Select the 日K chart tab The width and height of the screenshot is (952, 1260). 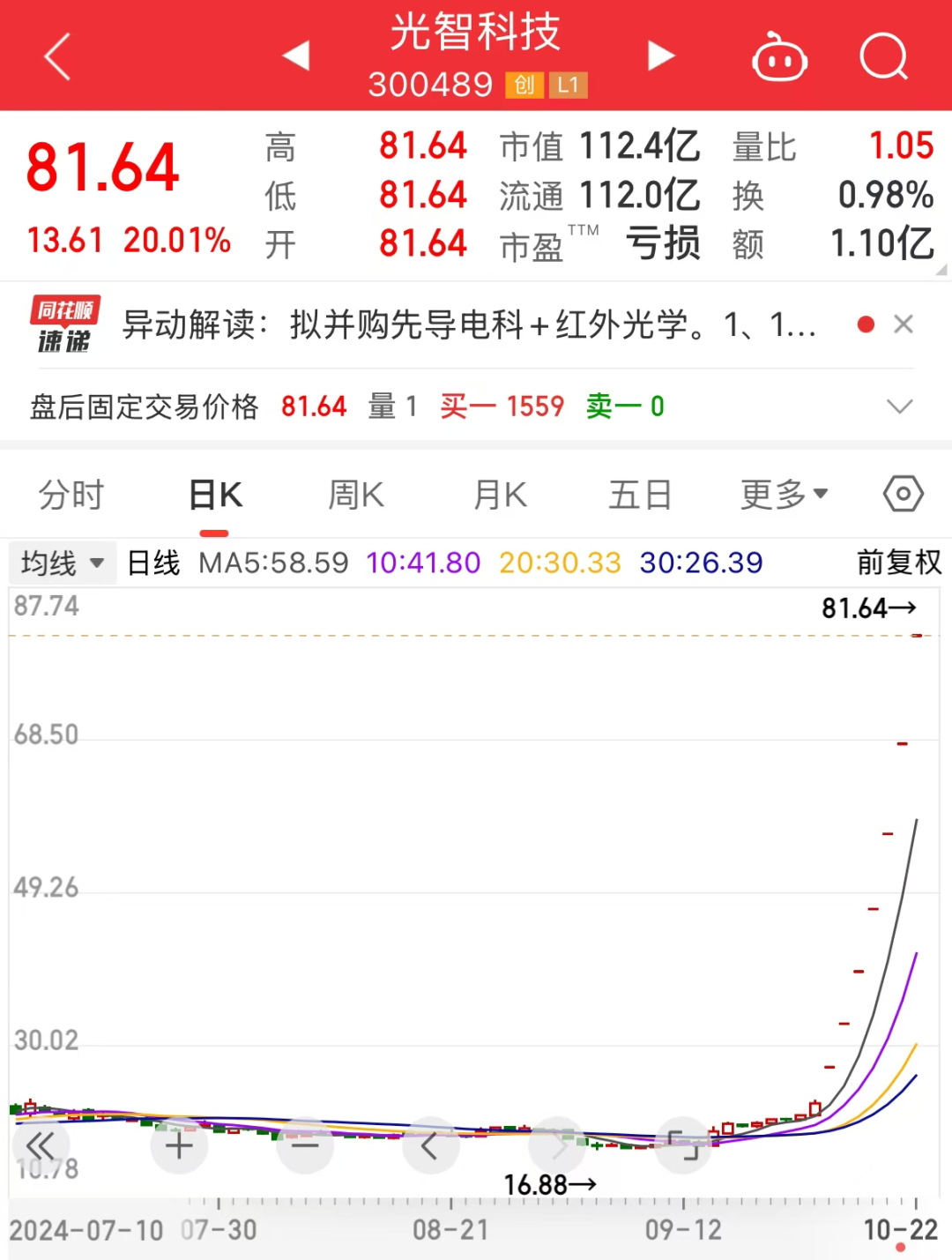pyautogui.click(x=215, y=495)
